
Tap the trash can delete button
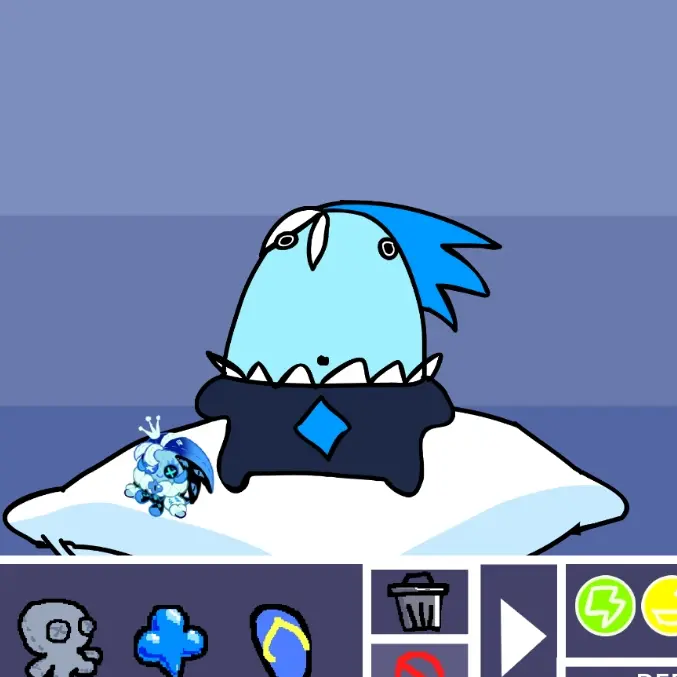point(419,601)
